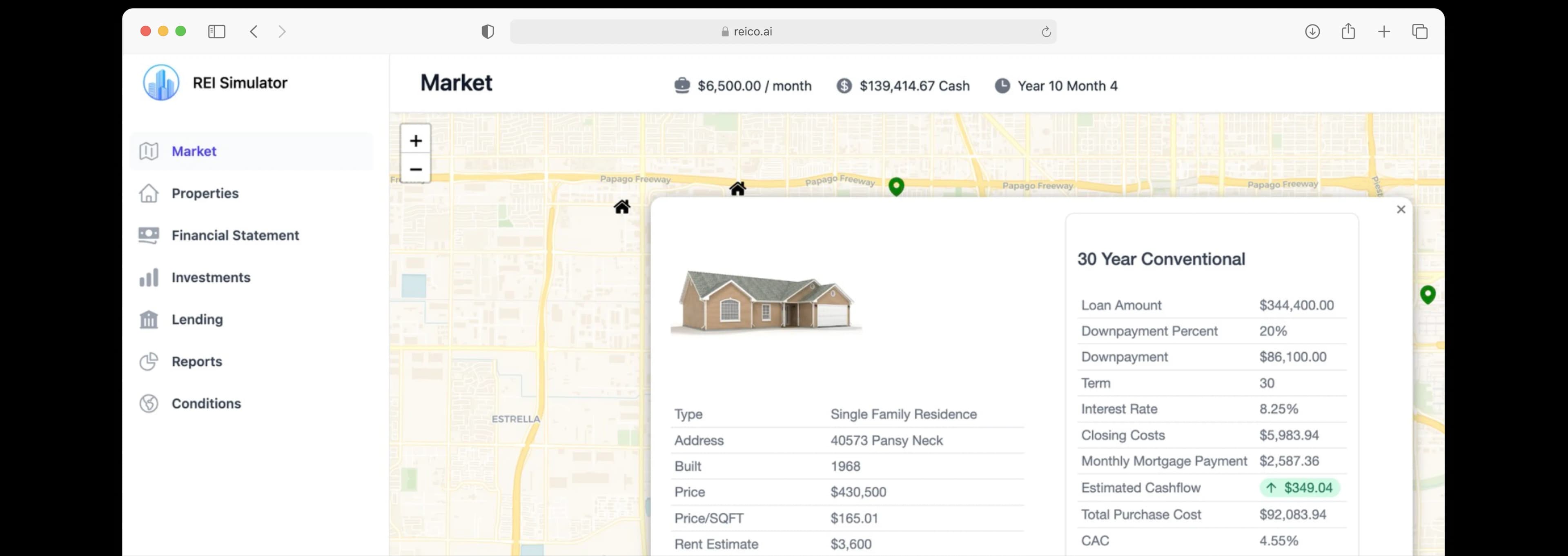Zoom in on the map
Screen dimensions: 1568x556
pos(416,141)
